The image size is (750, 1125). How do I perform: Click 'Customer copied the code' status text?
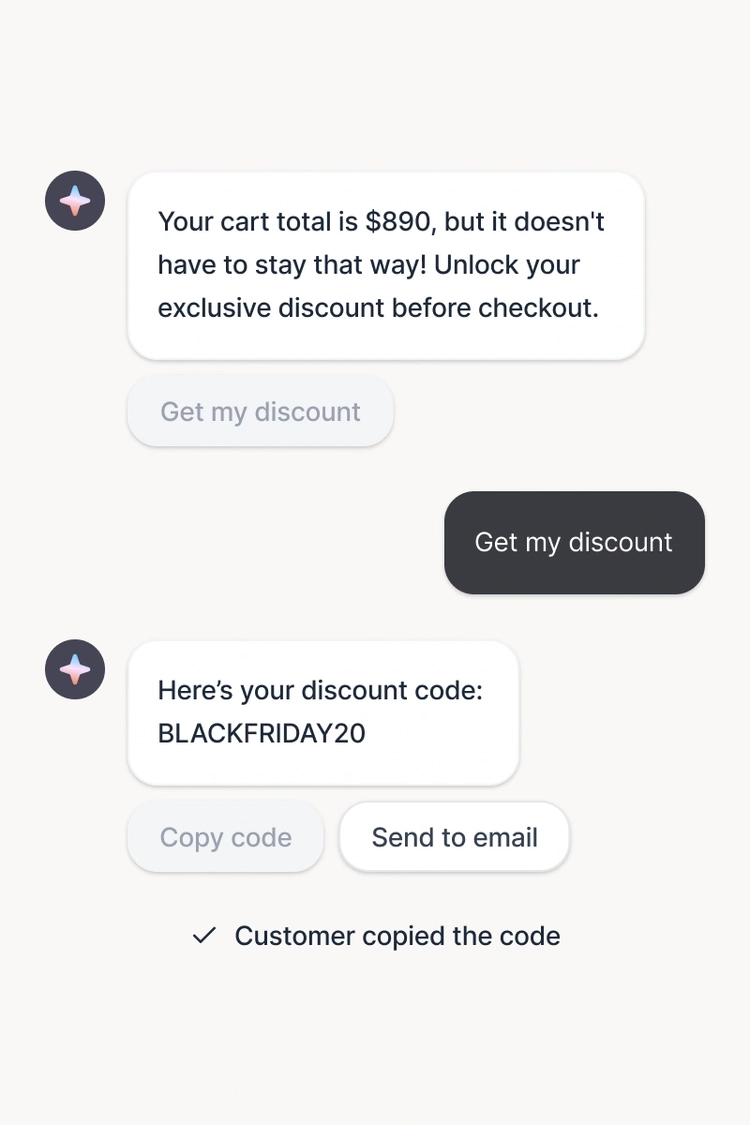click(396, 935)
